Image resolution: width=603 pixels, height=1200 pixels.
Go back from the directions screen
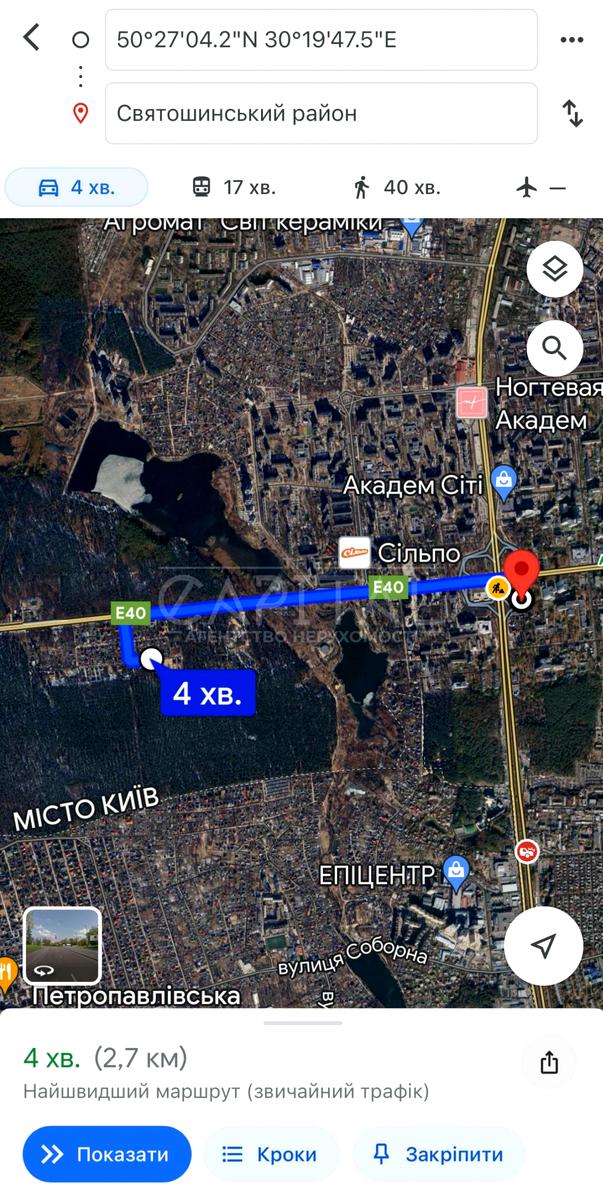pyautogui.click(x=32, y=39)
